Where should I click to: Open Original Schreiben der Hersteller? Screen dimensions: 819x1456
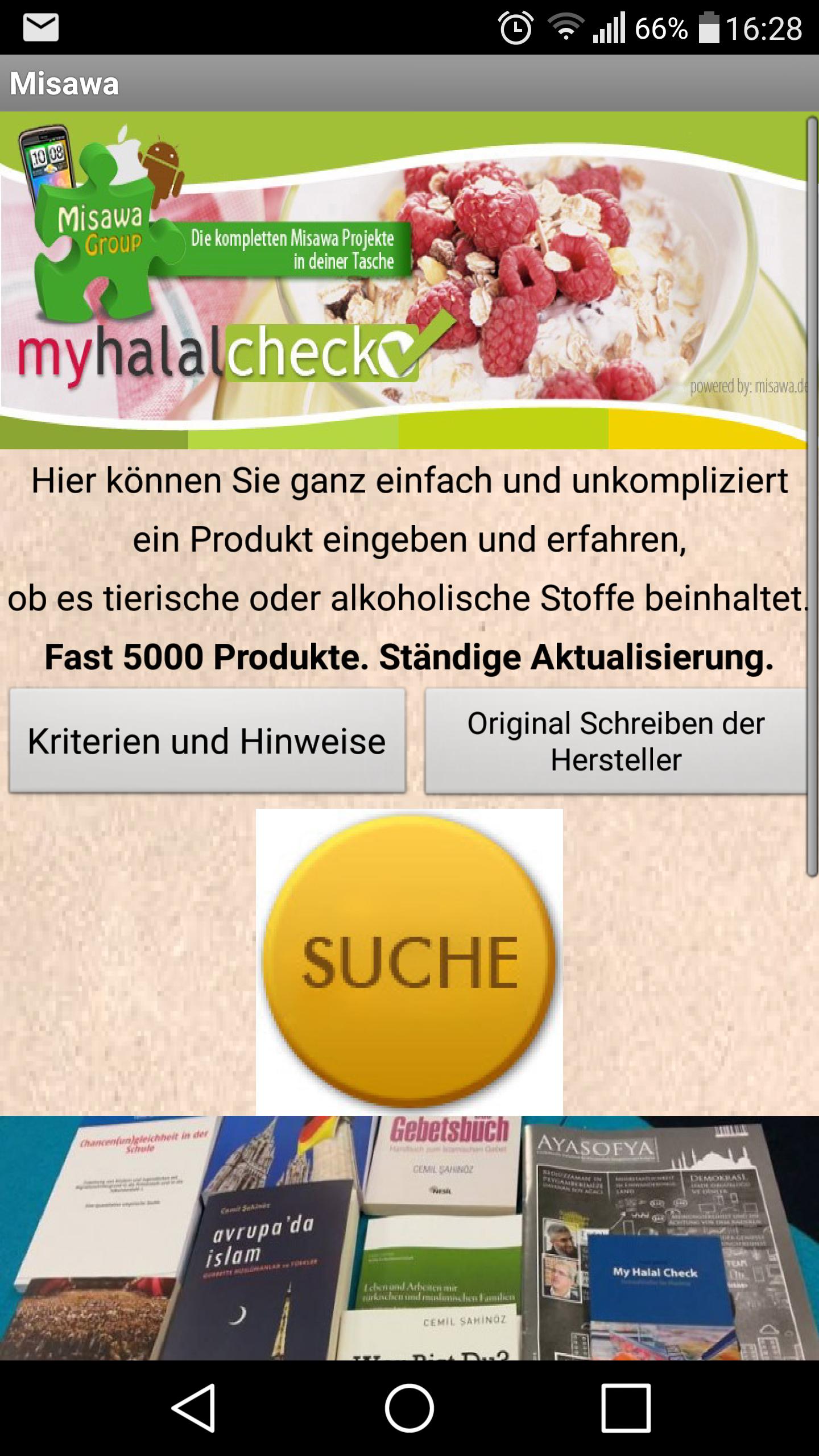[x=615, y=741]
